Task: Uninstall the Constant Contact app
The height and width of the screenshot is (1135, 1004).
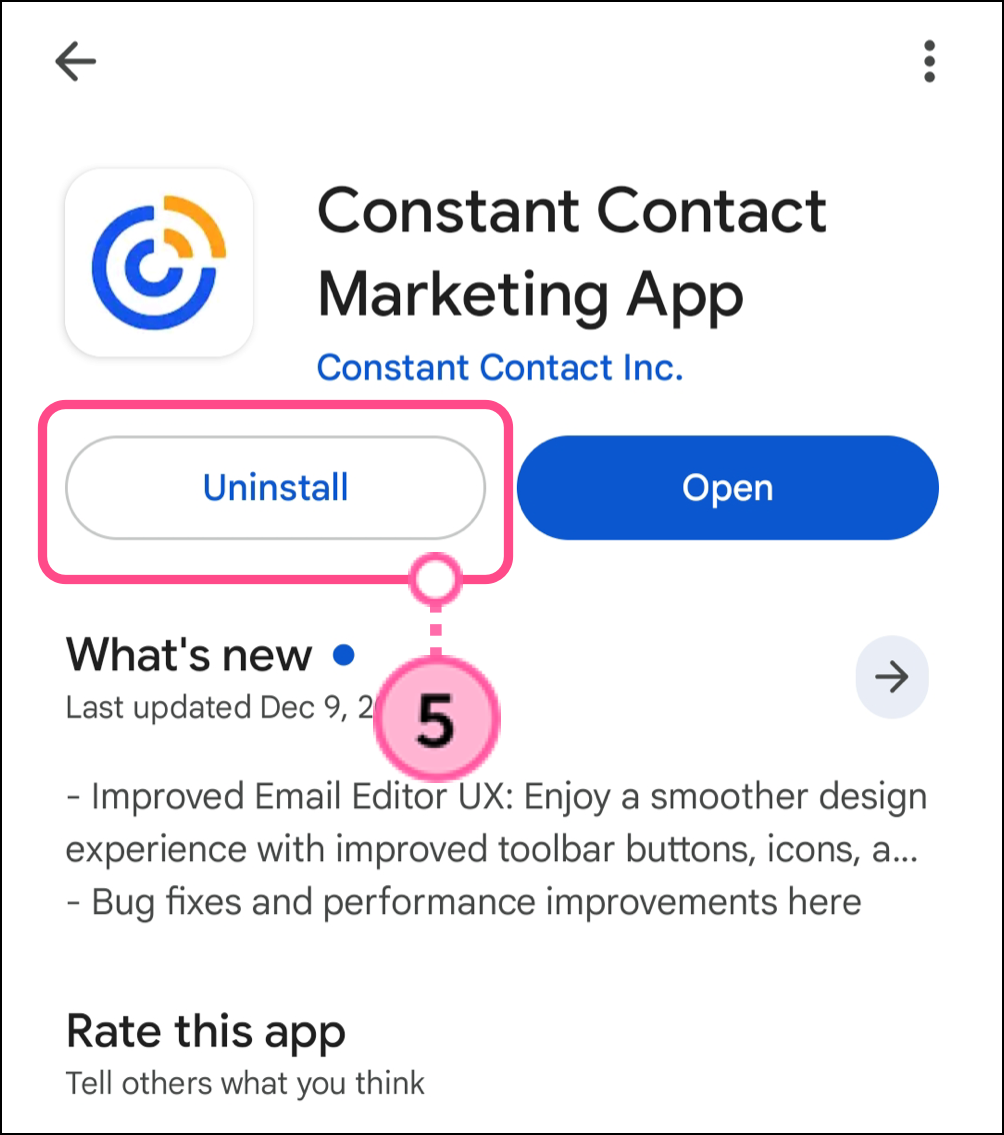Action: [x=275, y=488]
